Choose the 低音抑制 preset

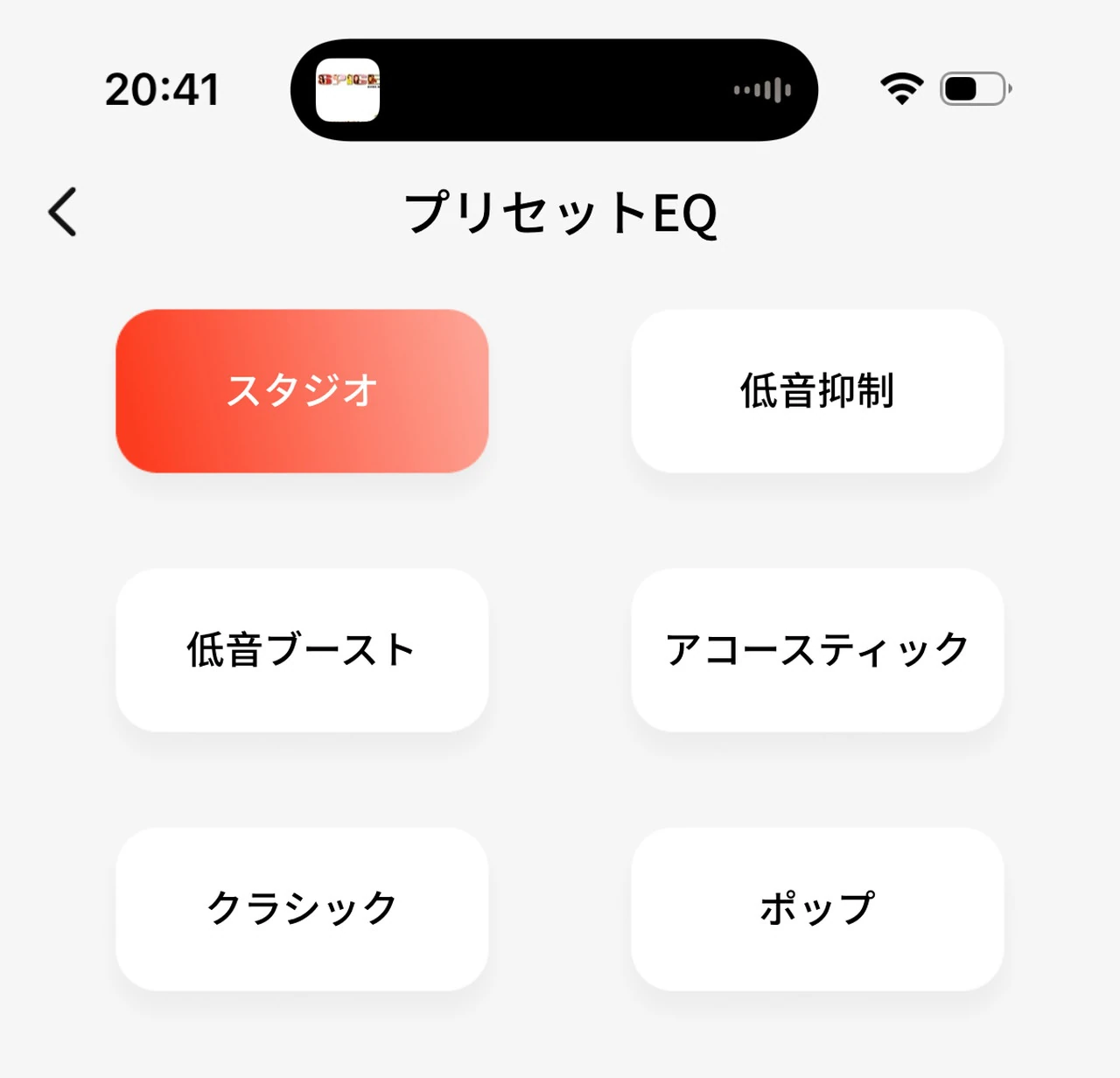coord(817,390)
